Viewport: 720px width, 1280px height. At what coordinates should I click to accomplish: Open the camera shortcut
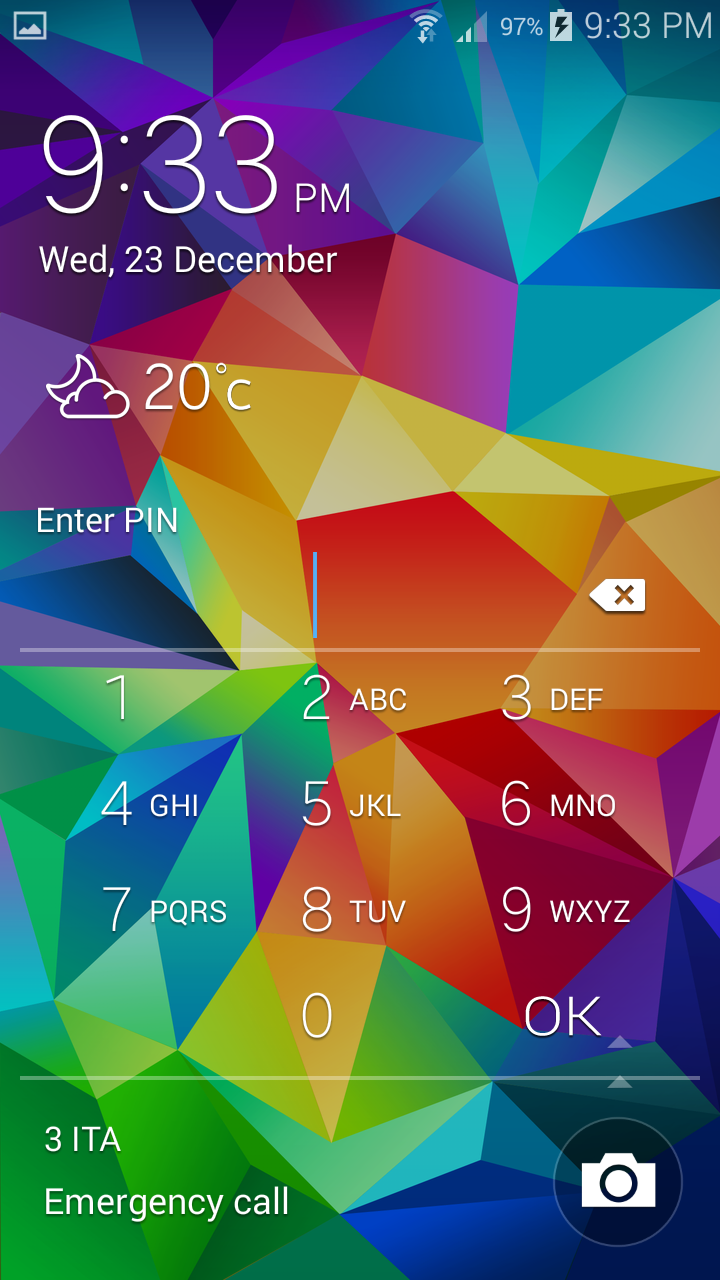(x=618, y=1183)
